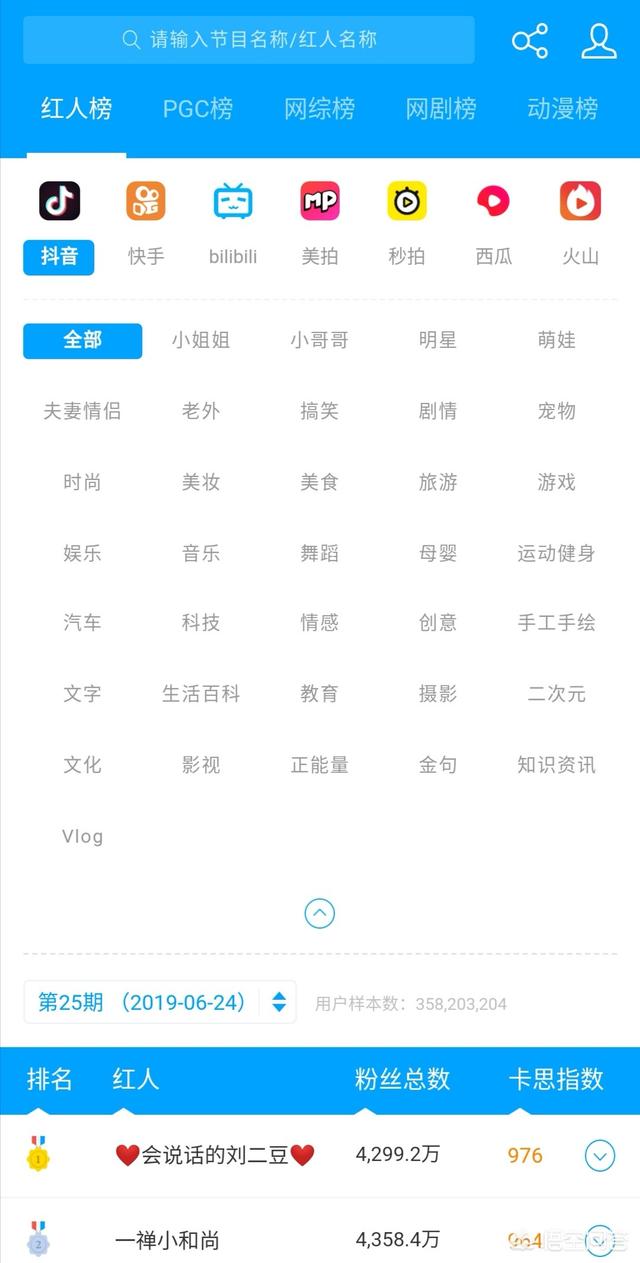Switch to the 网综榜 tab
The width and height of the screenshot is (640, 1263).
[319, 109]
